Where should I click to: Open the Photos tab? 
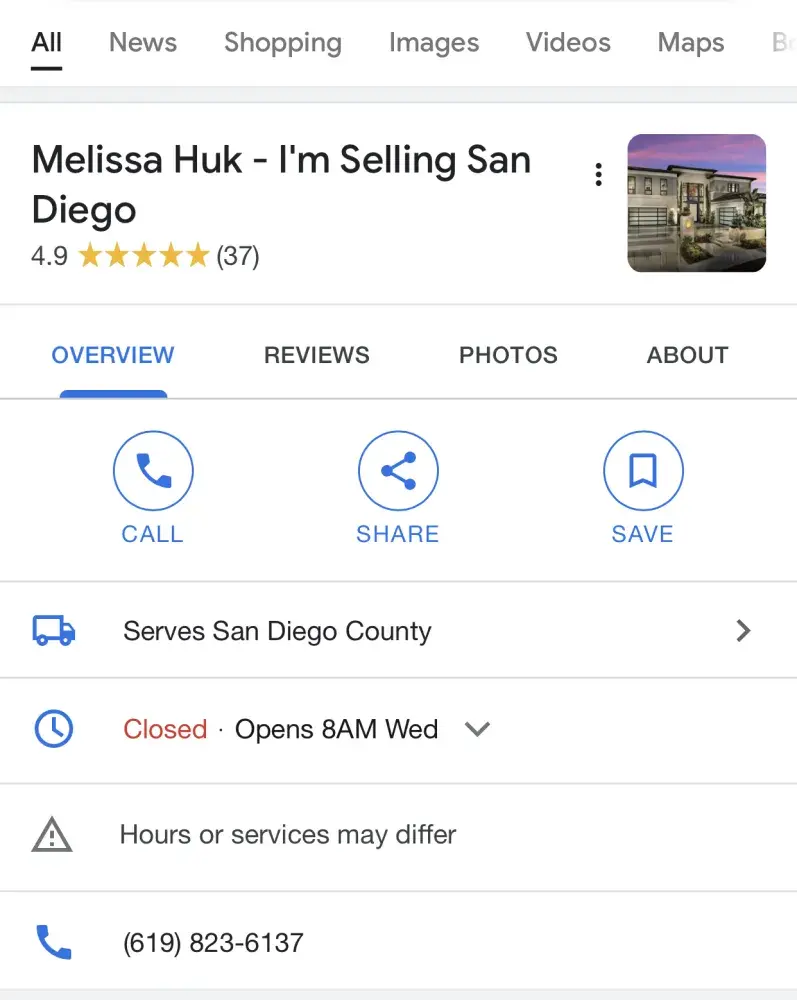point(508,355)
